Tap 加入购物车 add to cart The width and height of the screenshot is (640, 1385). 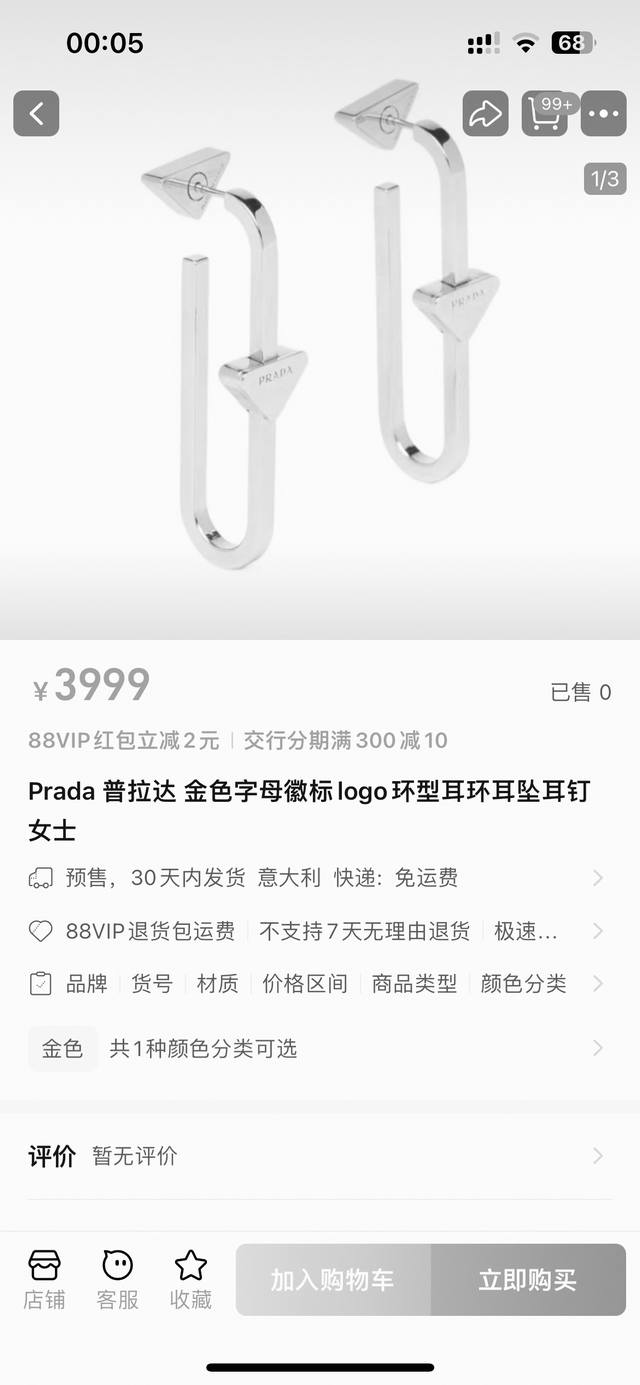[333, 1280]
